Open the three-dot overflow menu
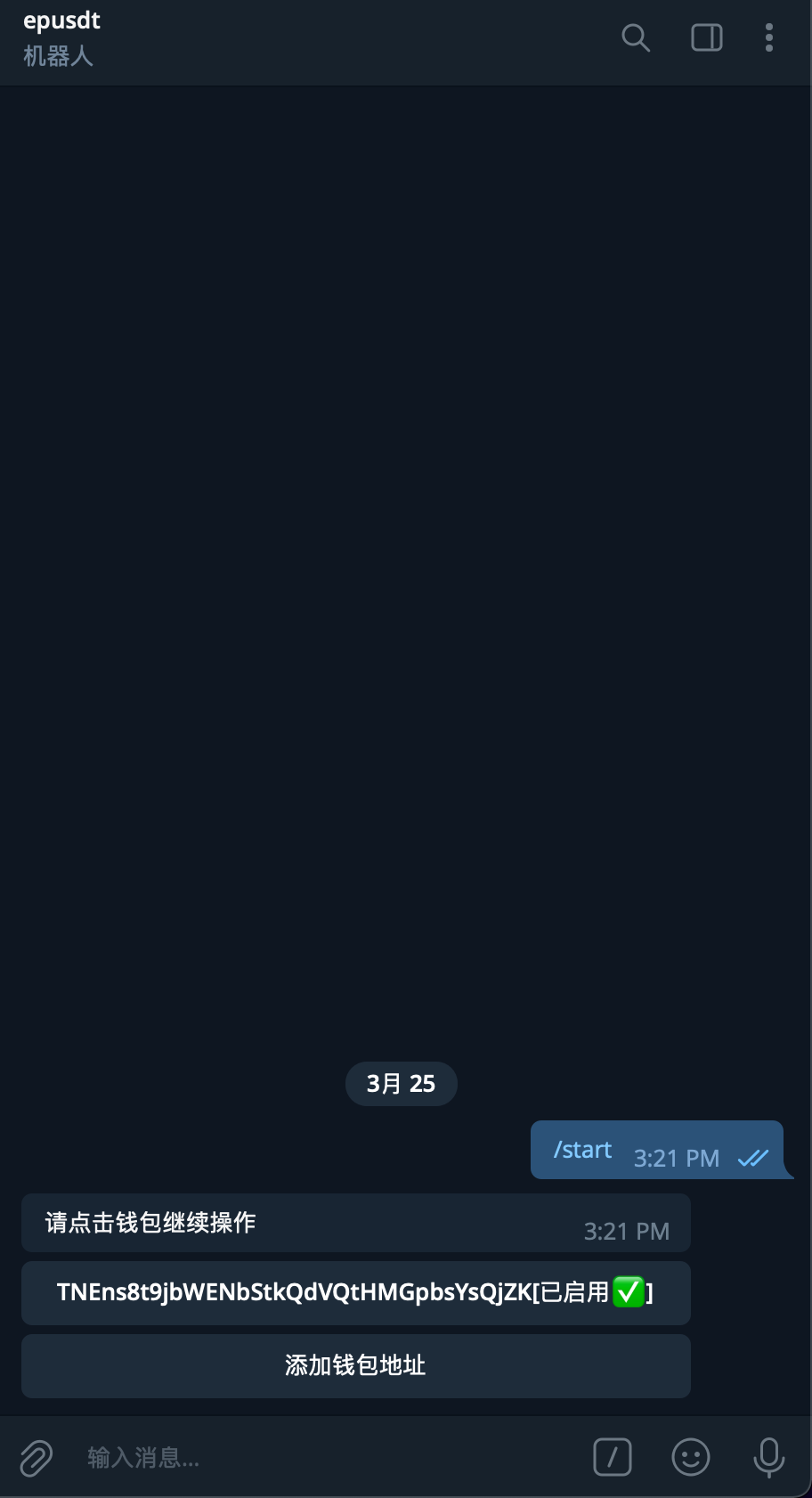This screenshot has width=812, height=1498. (769, 38)
